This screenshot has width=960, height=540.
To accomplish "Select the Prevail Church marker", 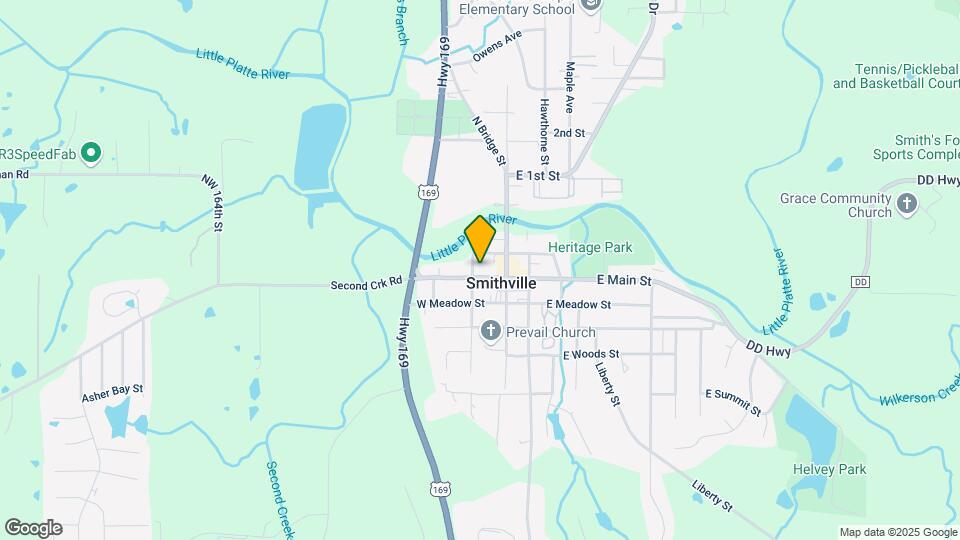I will [x=491, y=330].
